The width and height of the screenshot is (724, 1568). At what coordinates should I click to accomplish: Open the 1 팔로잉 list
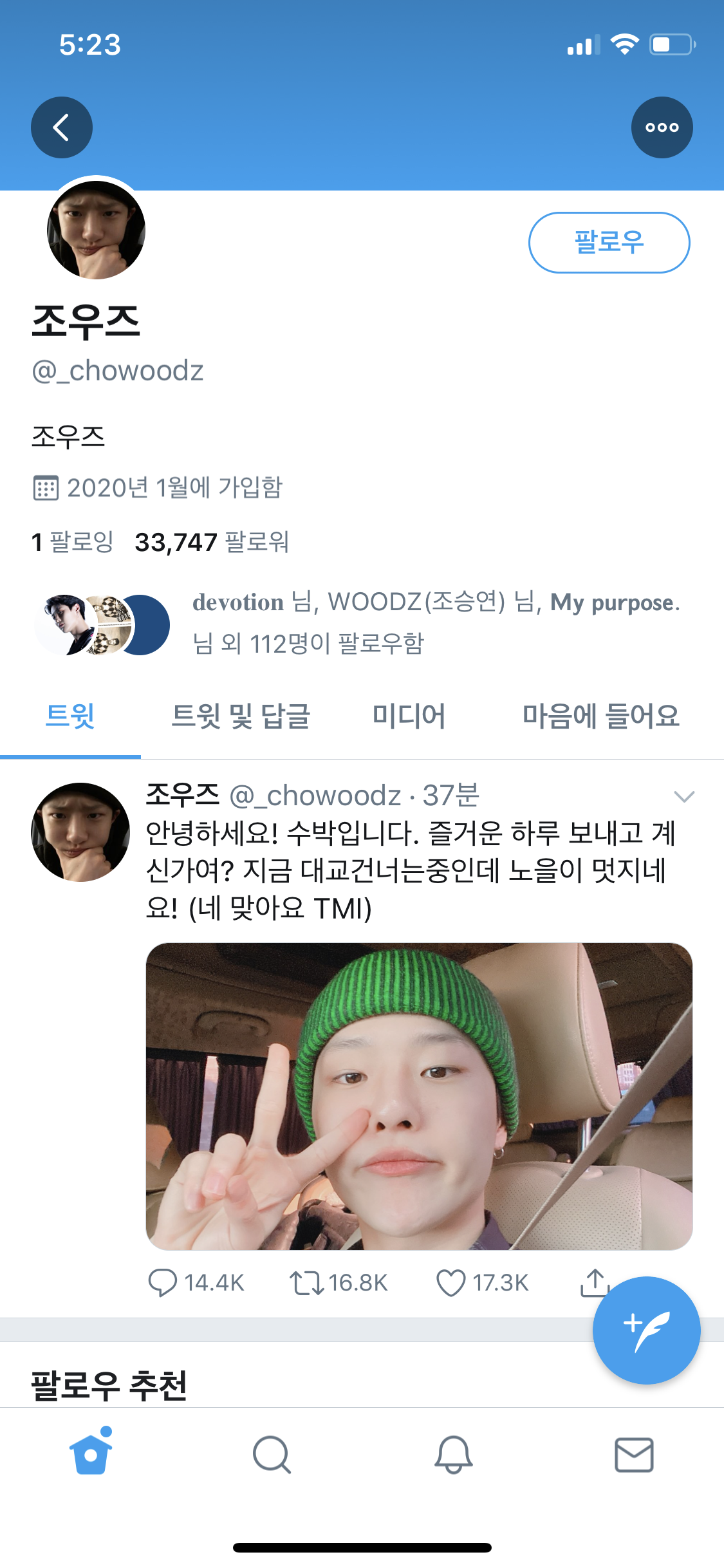(x=72, y=542)
